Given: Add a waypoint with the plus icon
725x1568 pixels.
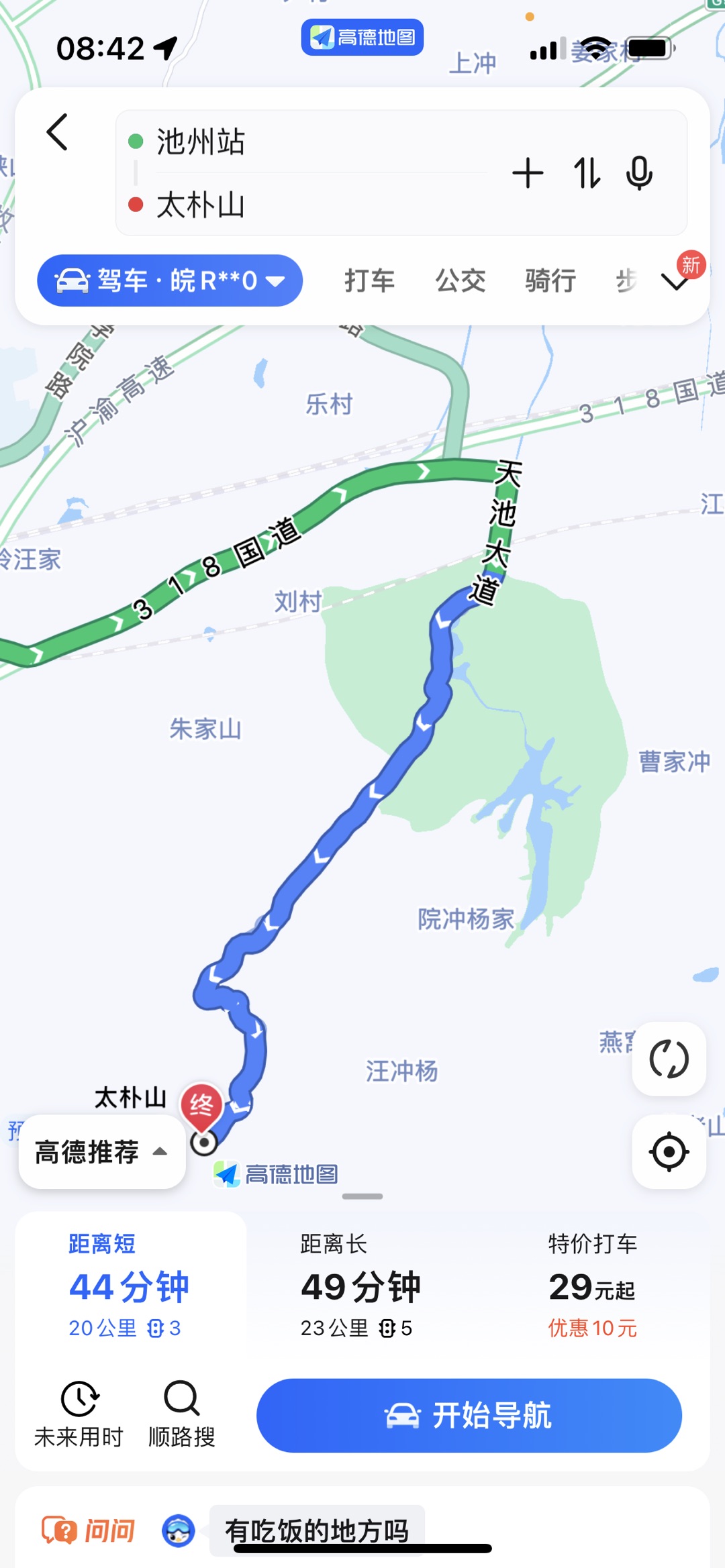Looking at the screenshot, I should (528, 173).
